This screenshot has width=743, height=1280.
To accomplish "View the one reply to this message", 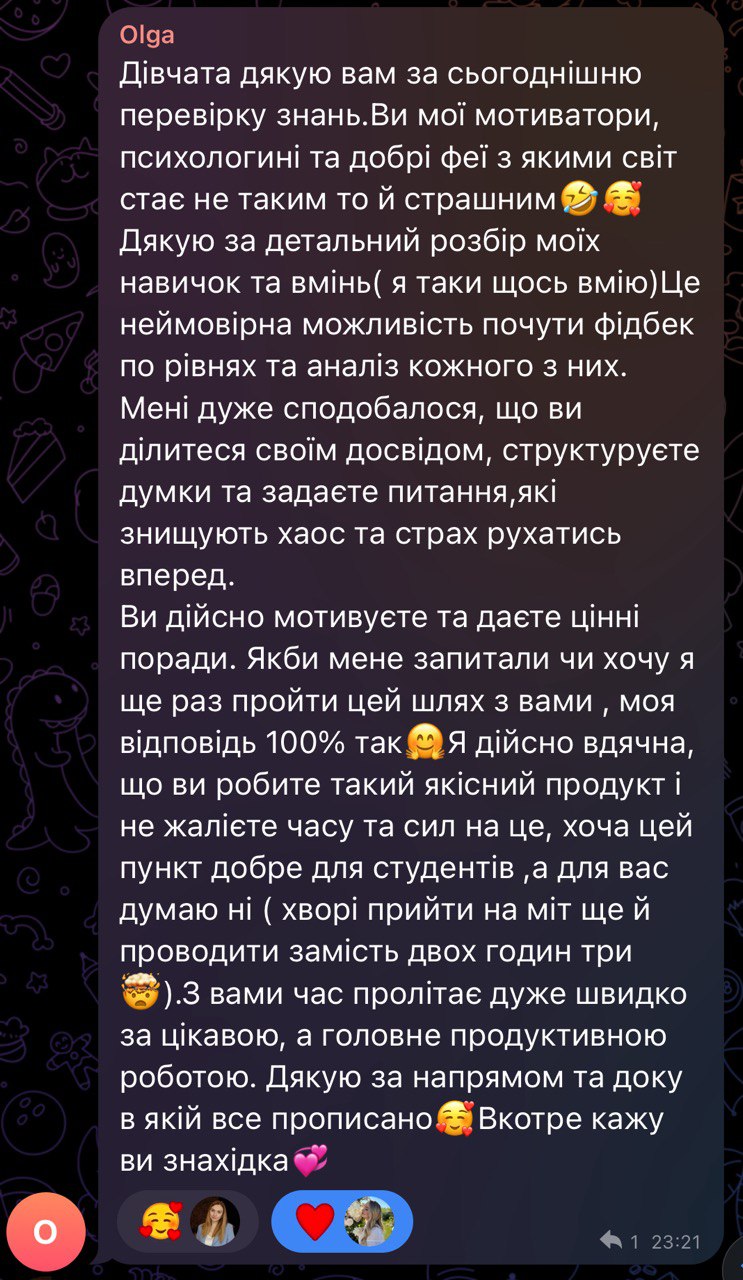I will (619, 1242).
